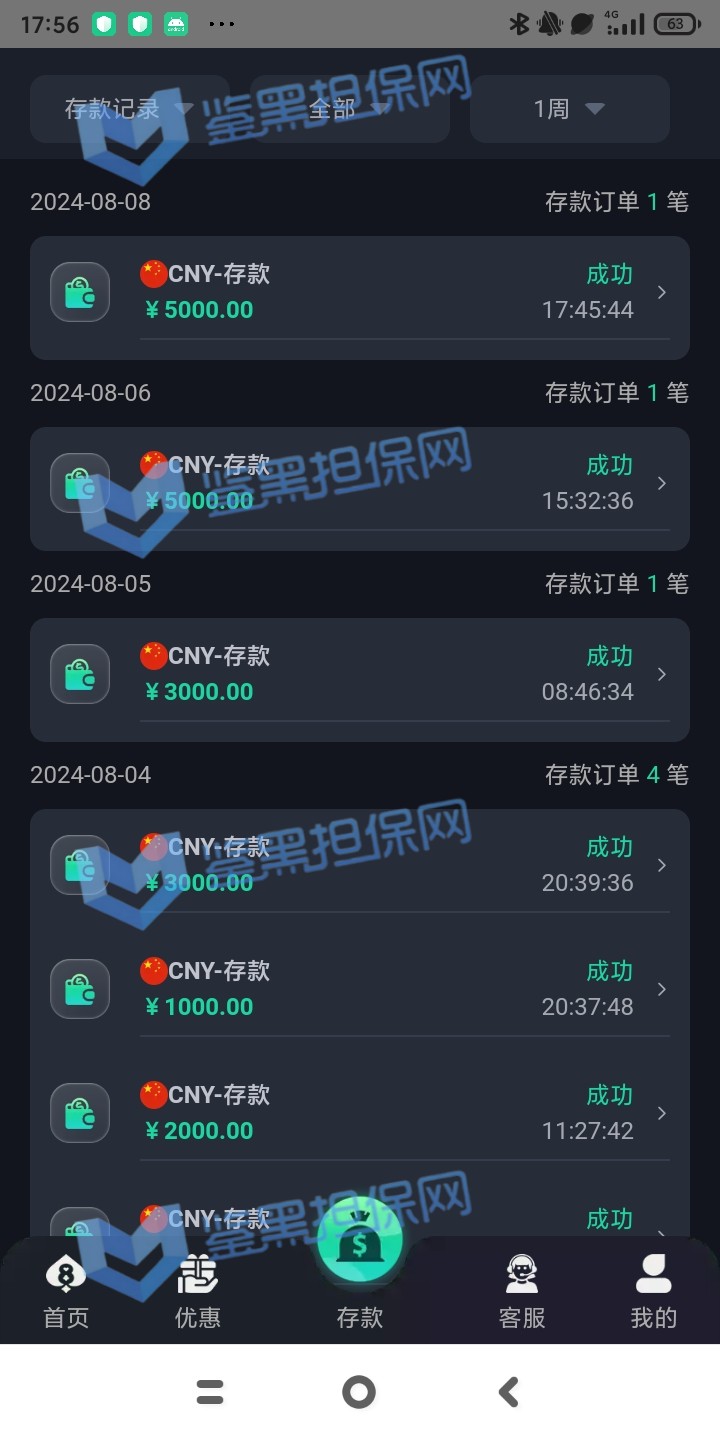This screenshot has height=1440, width=720.
Task: Expand the 全部 filter dropdown
Action: [349, 109]
